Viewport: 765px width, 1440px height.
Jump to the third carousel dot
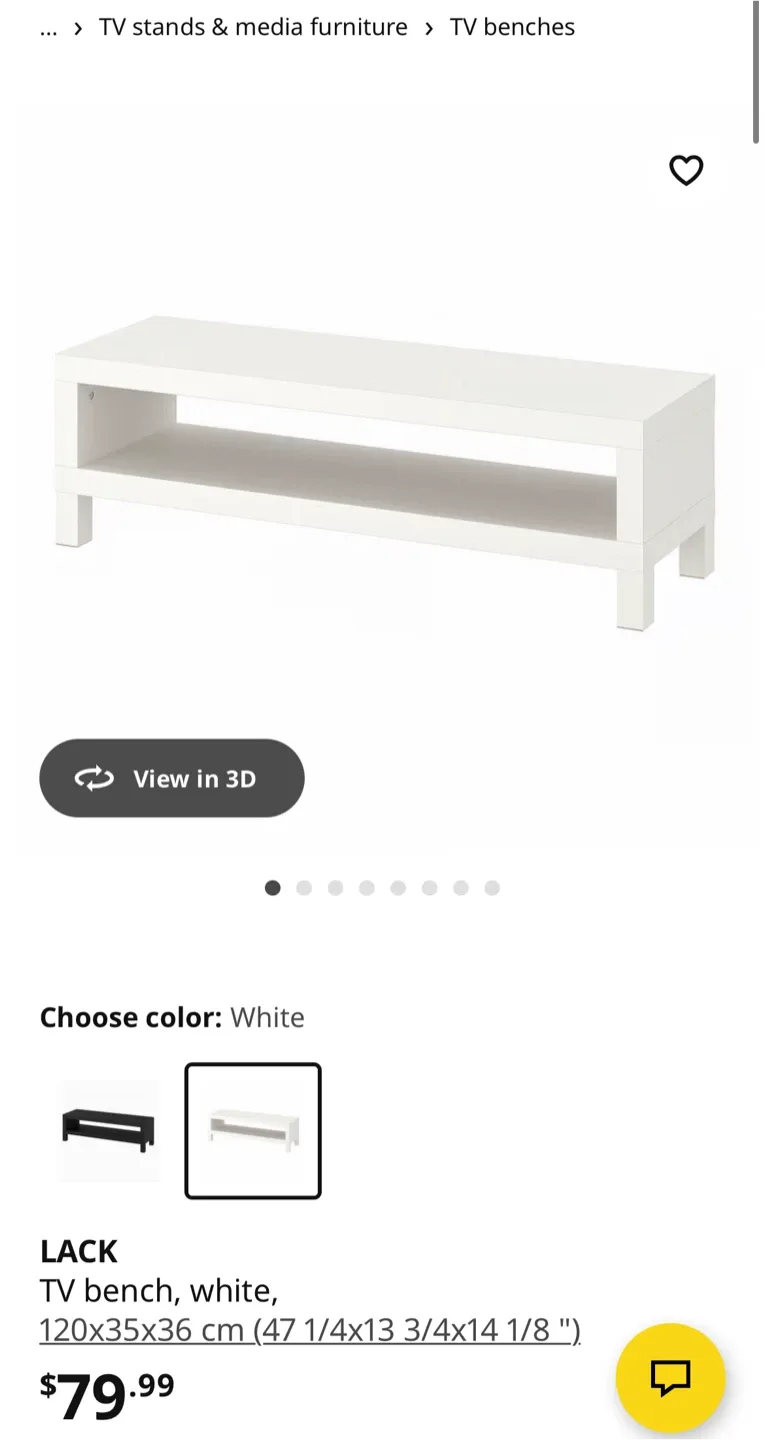coord(336,887)
